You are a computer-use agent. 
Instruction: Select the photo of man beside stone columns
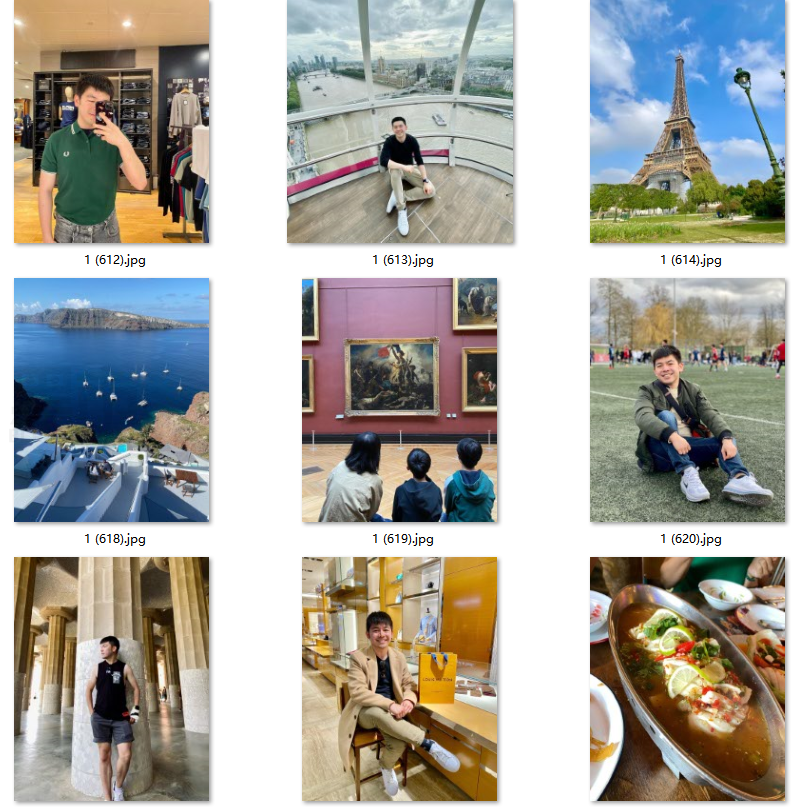pyautogui.click(x=111, y=678)
